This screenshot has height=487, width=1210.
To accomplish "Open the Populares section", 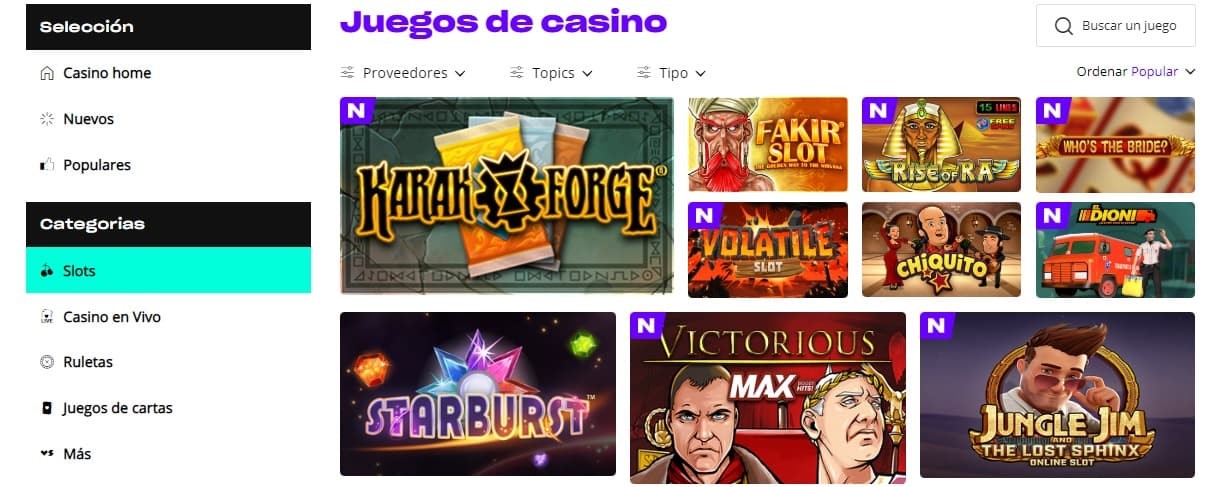I will point(96,165).
